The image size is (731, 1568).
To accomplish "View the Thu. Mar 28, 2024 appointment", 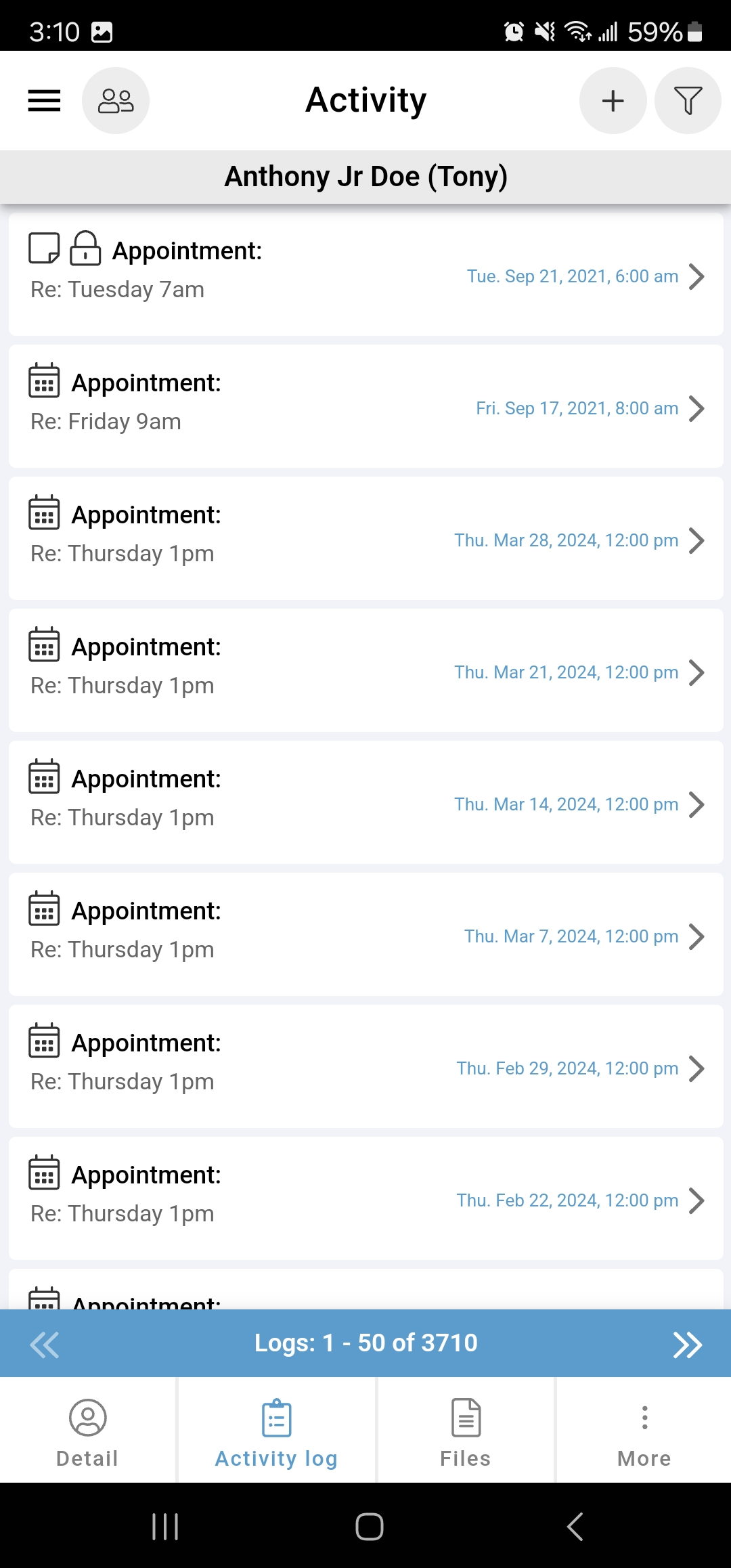I will 365,539.
